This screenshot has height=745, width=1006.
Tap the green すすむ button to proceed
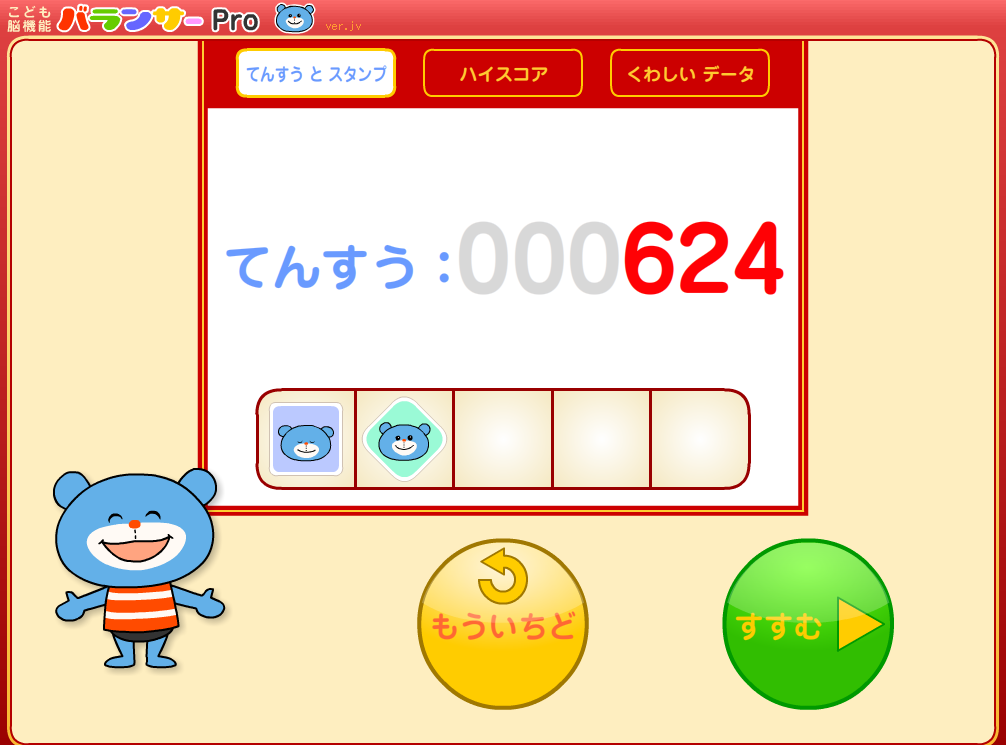click(807, 624)
